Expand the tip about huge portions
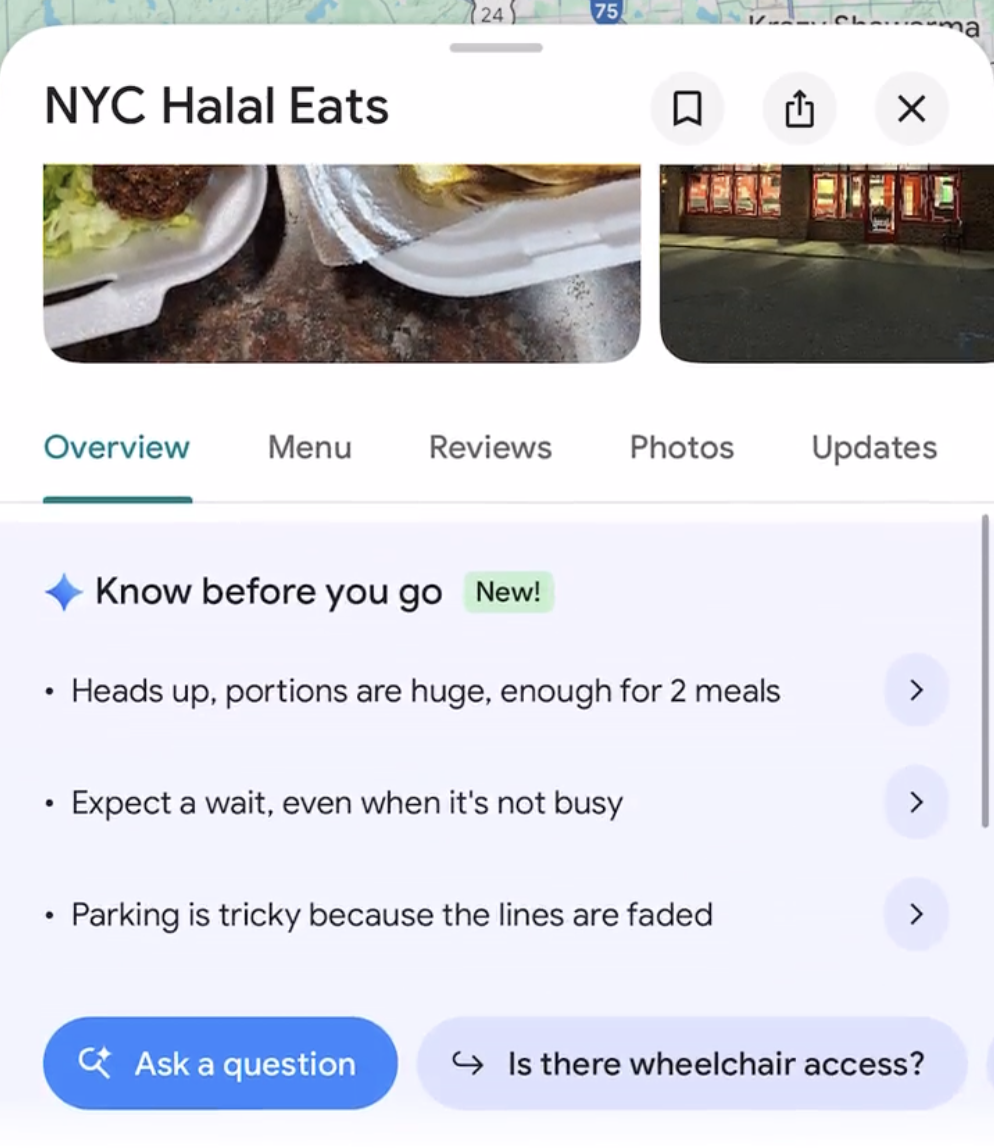The height and width of the screenshot is (1148, 994). click(x=916, y=690)
